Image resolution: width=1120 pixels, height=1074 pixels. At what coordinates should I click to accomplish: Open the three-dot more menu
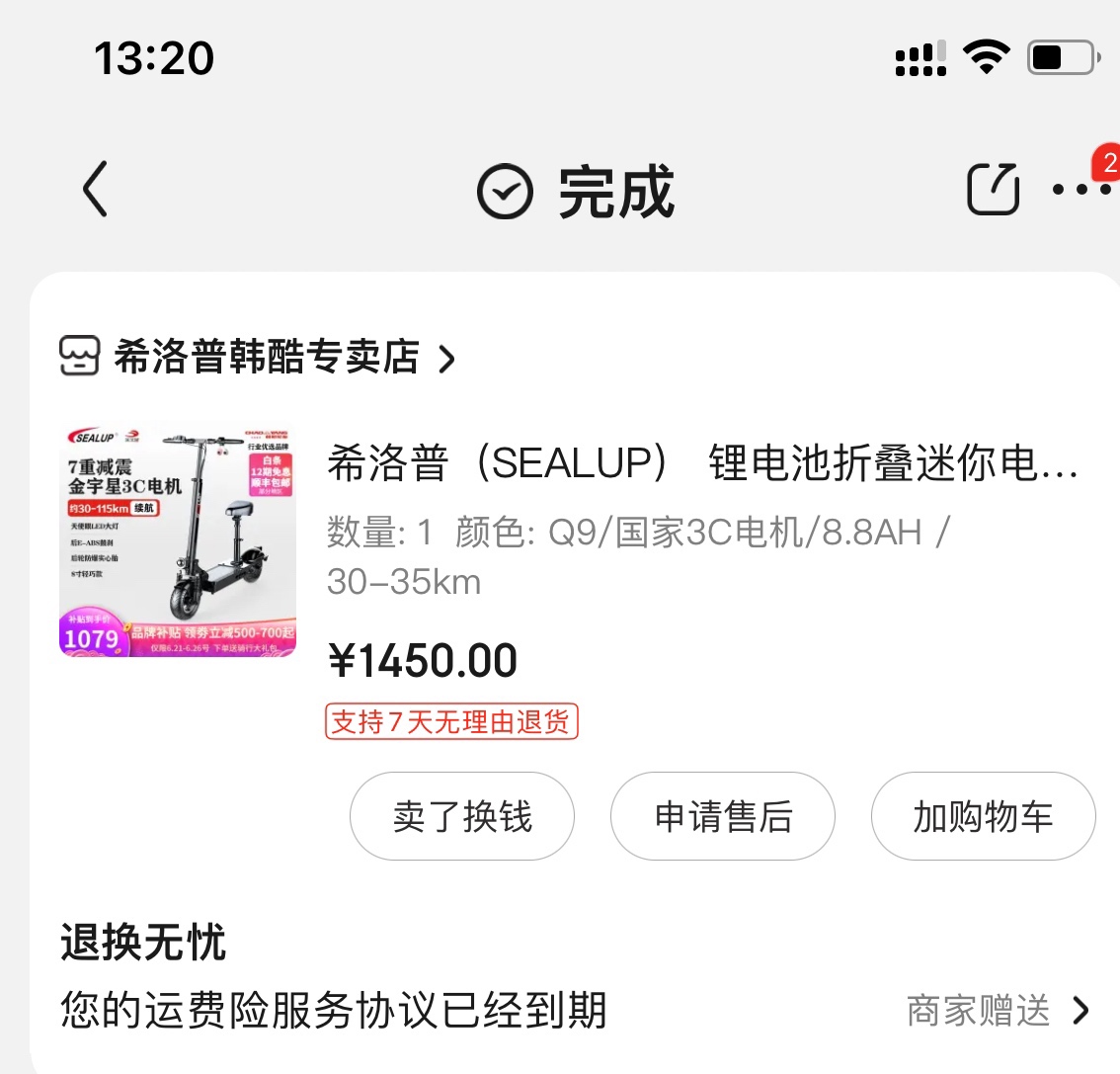(1080, 190)
